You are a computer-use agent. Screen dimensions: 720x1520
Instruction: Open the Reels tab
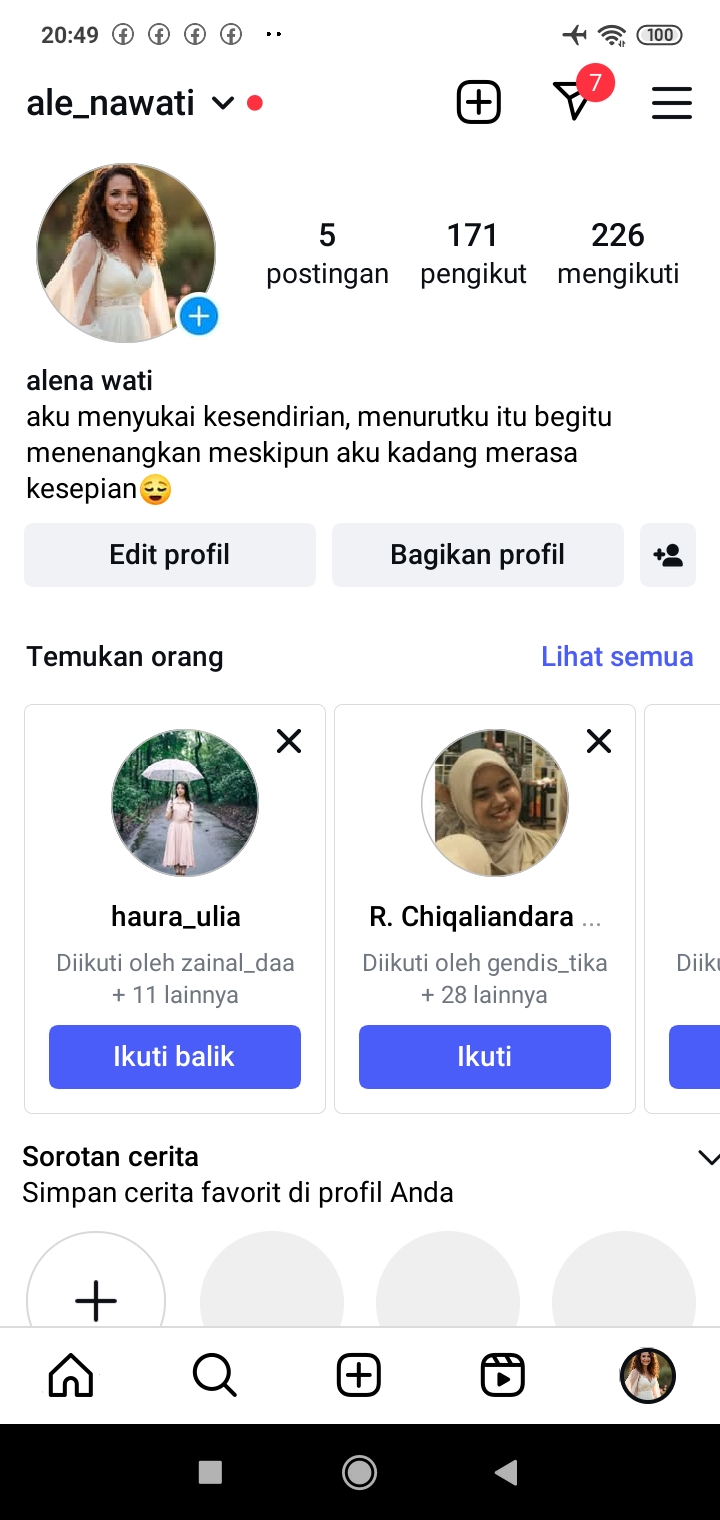coord(502,1376)
